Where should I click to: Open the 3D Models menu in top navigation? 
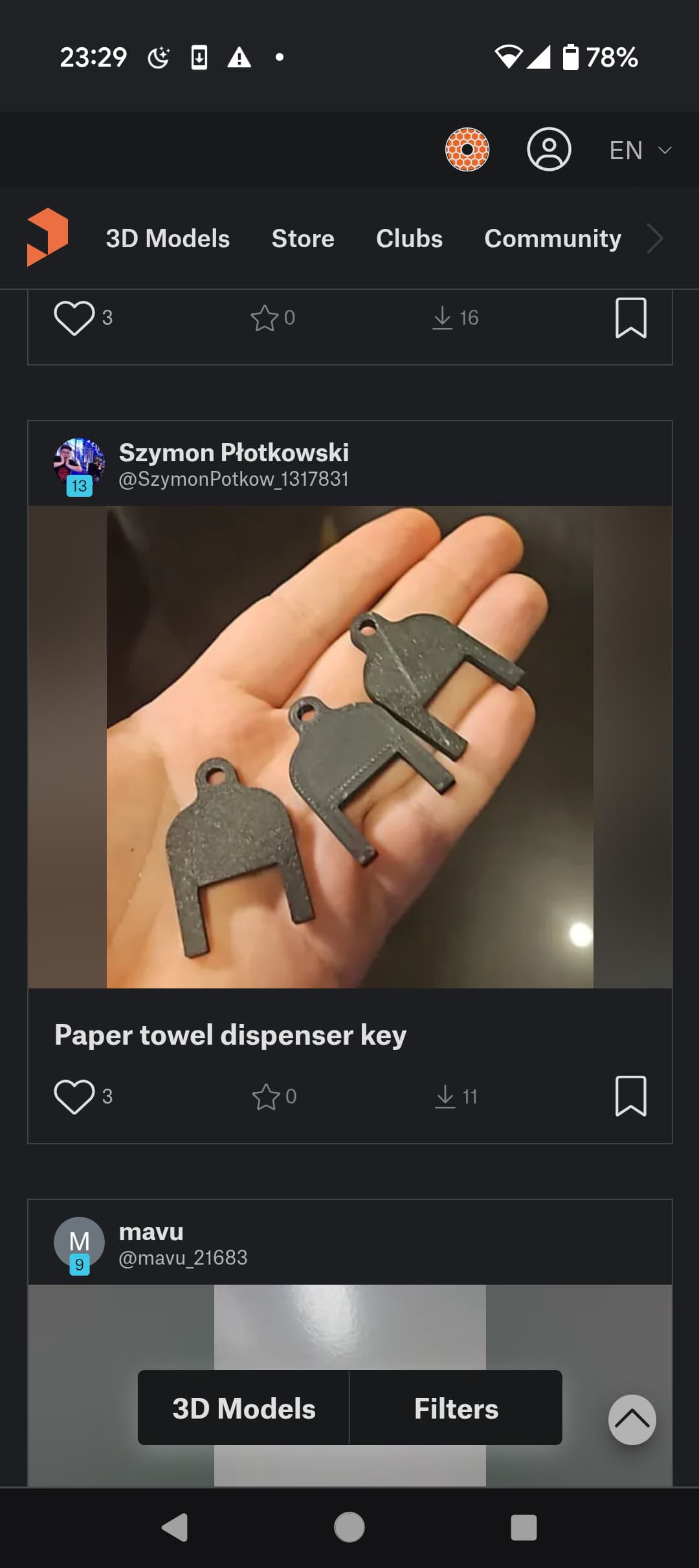tap(168, 238)
